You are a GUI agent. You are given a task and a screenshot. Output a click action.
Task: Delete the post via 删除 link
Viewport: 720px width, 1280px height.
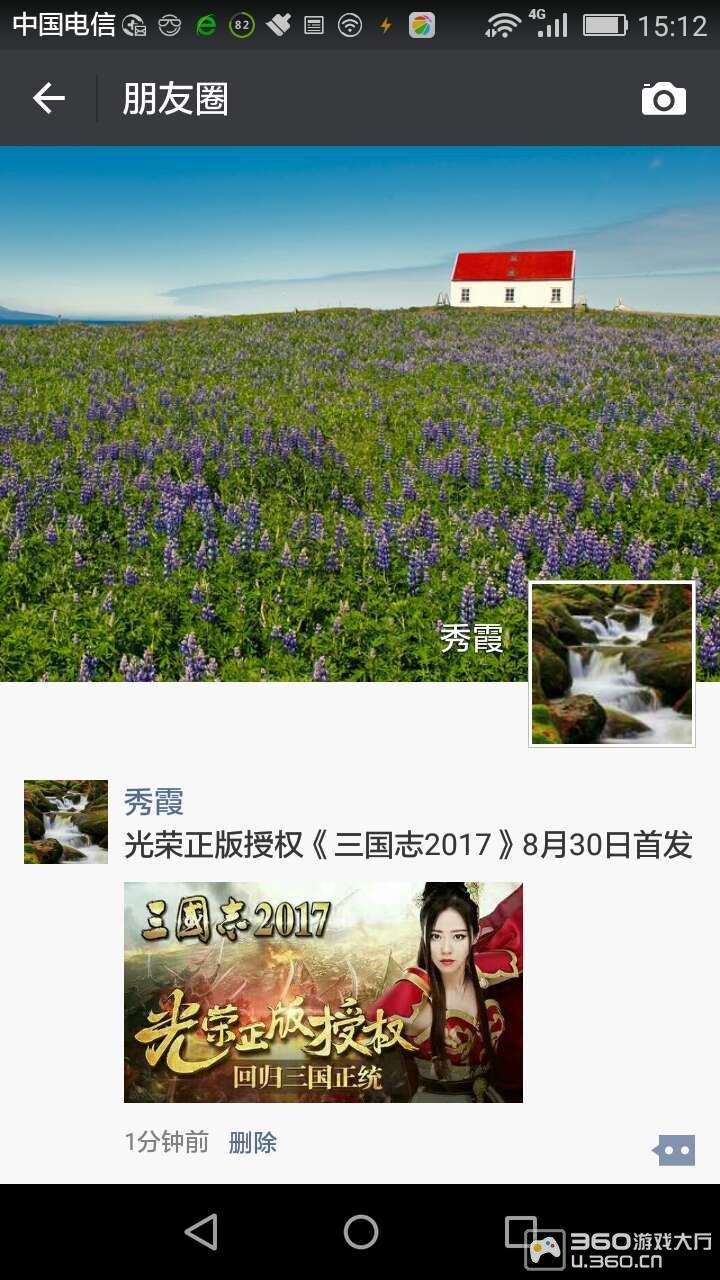click(x=253, y=1143)
